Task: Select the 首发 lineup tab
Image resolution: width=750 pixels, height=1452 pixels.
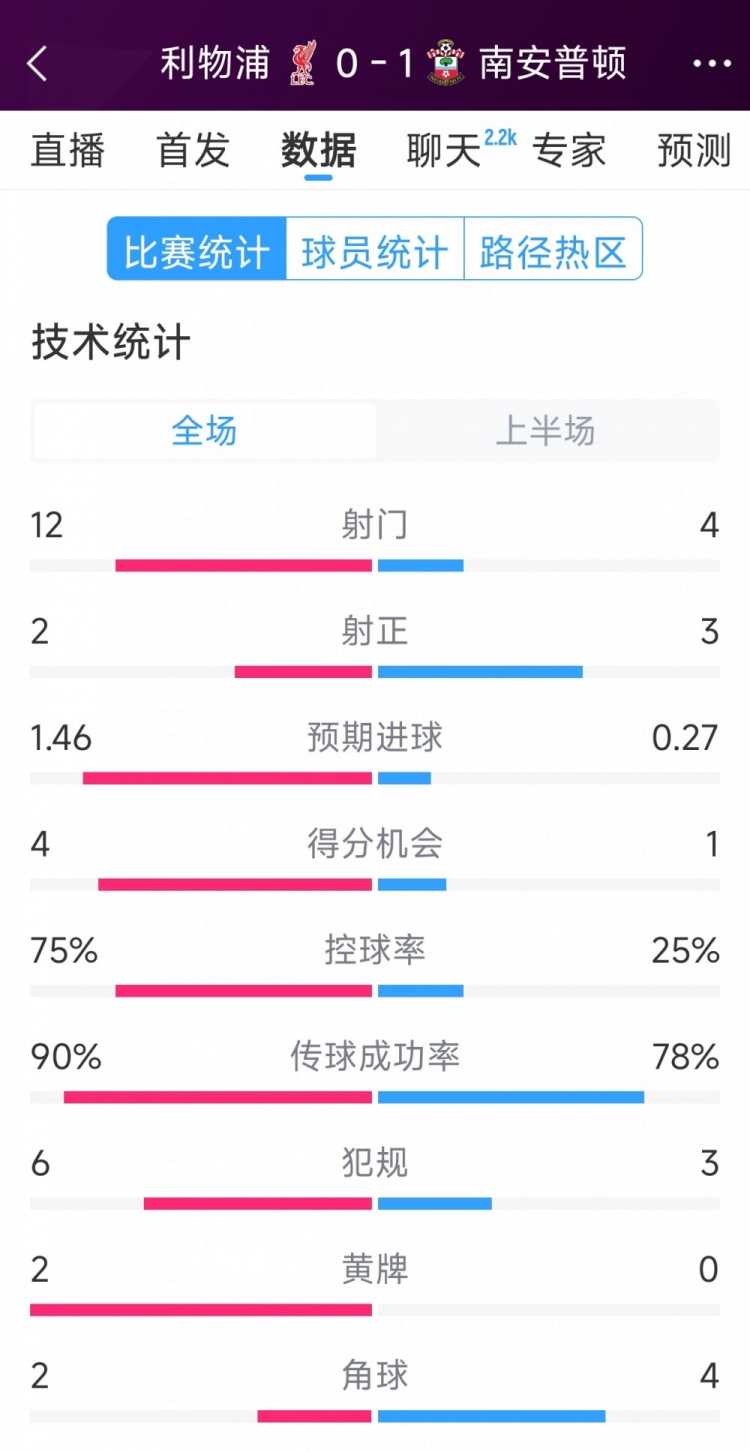Action: (191, 152)
